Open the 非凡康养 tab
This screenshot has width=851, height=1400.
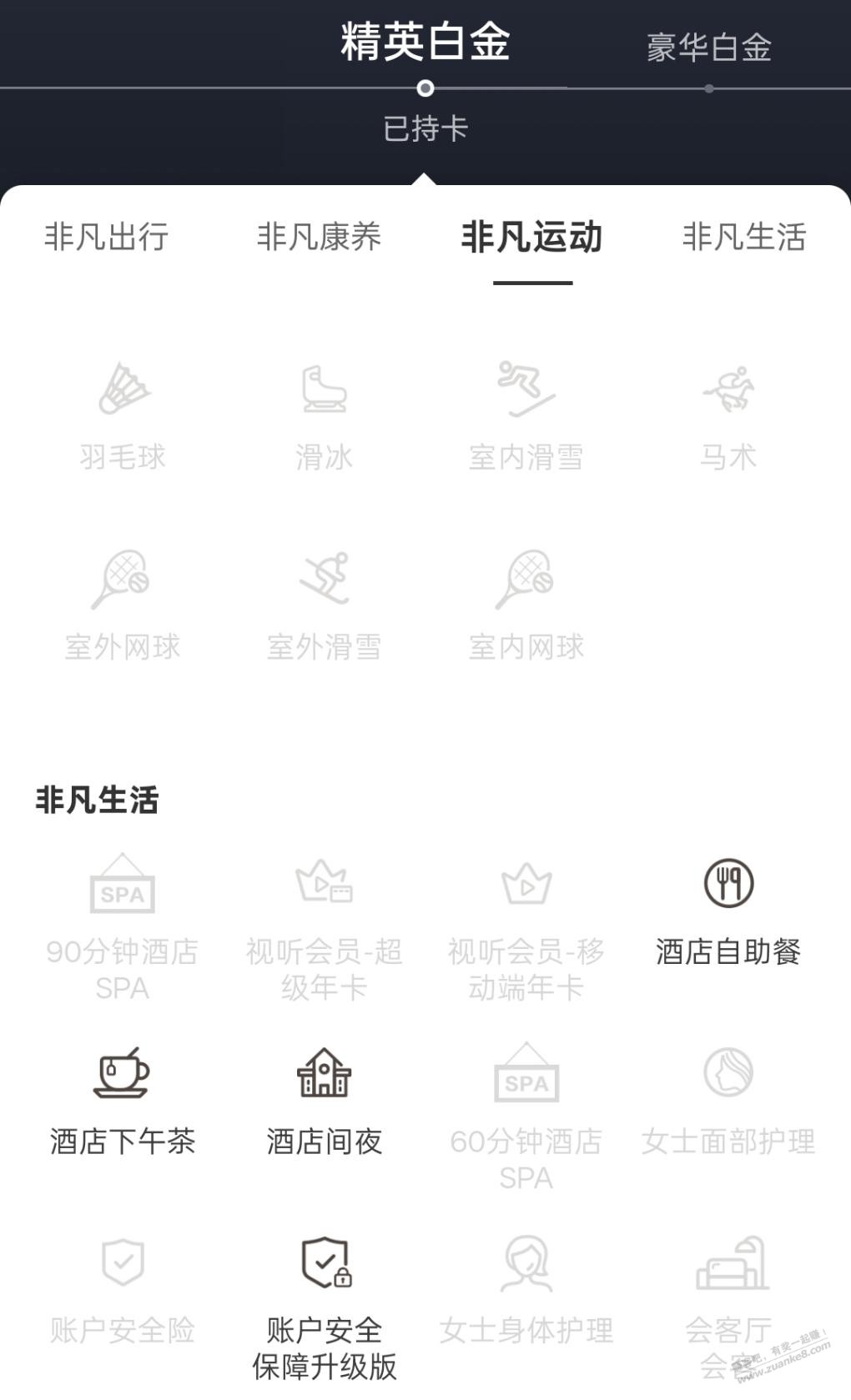tap(319, 237)
